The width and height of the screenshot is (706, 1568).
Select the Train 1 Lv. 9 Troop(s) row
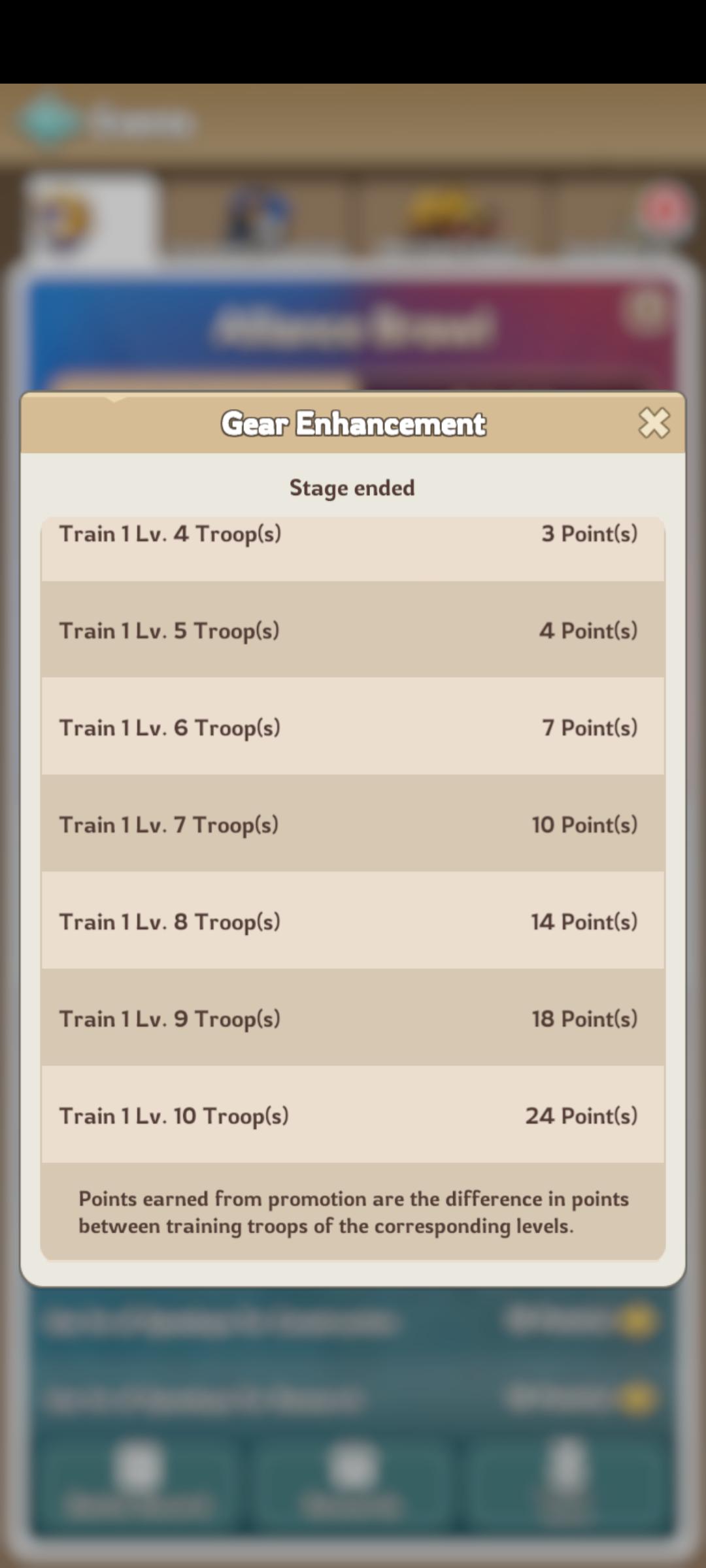click(x=353, y=1019)
